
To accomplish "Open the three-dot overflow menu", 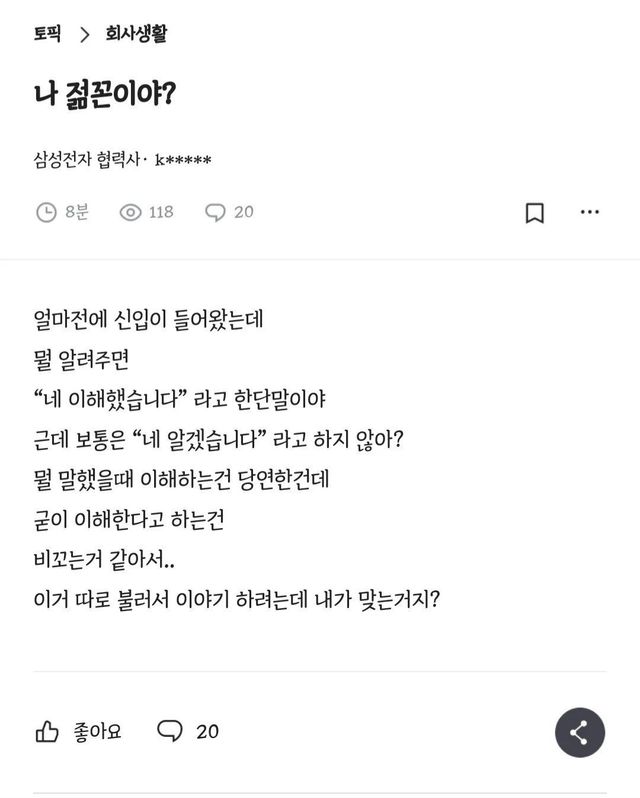I will [x=590, y=212].
